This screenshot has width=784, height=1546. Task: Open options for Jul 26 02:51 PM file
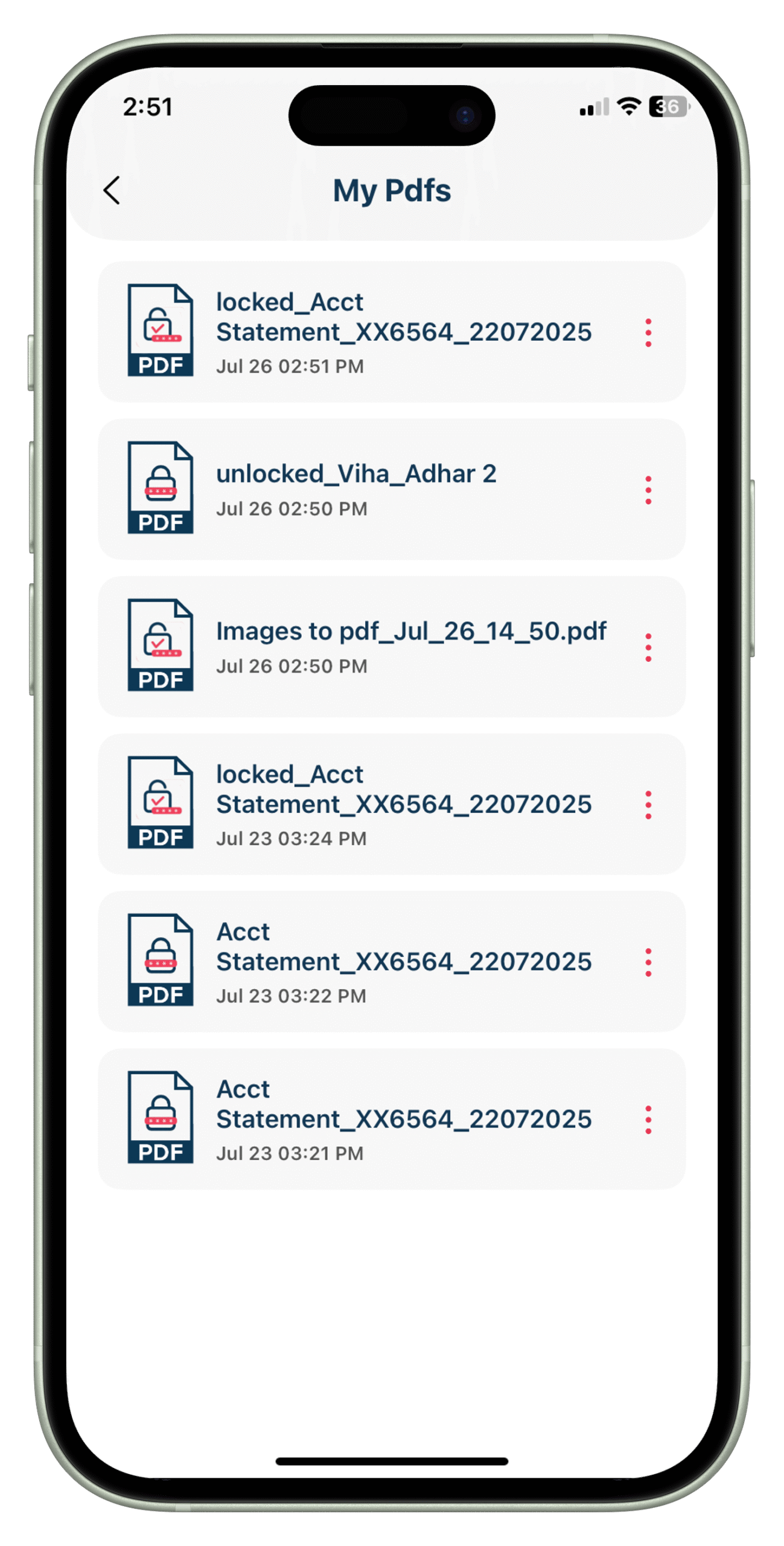tap(648, 333)
